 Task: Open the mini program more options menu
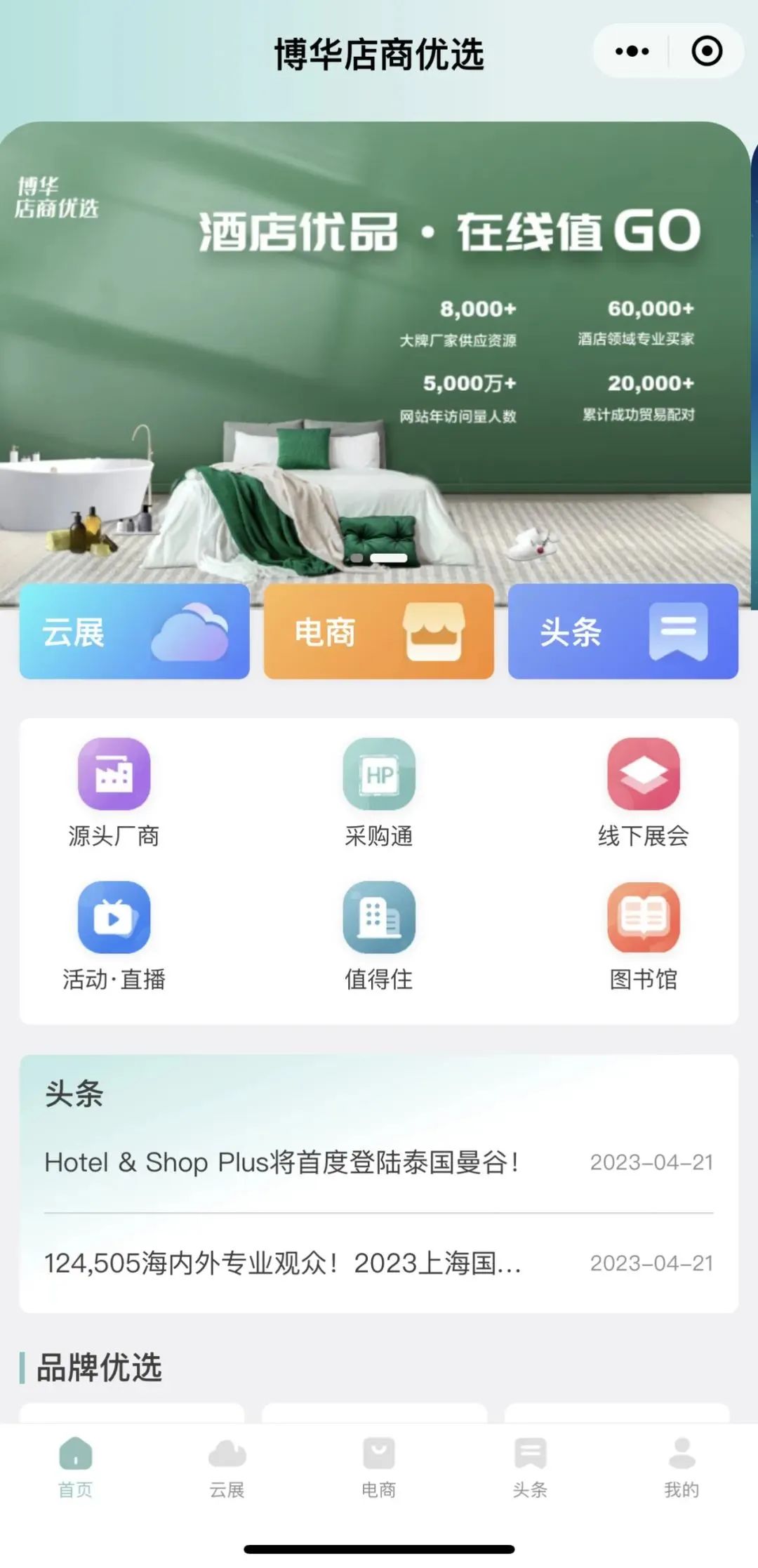coord(632,51)
